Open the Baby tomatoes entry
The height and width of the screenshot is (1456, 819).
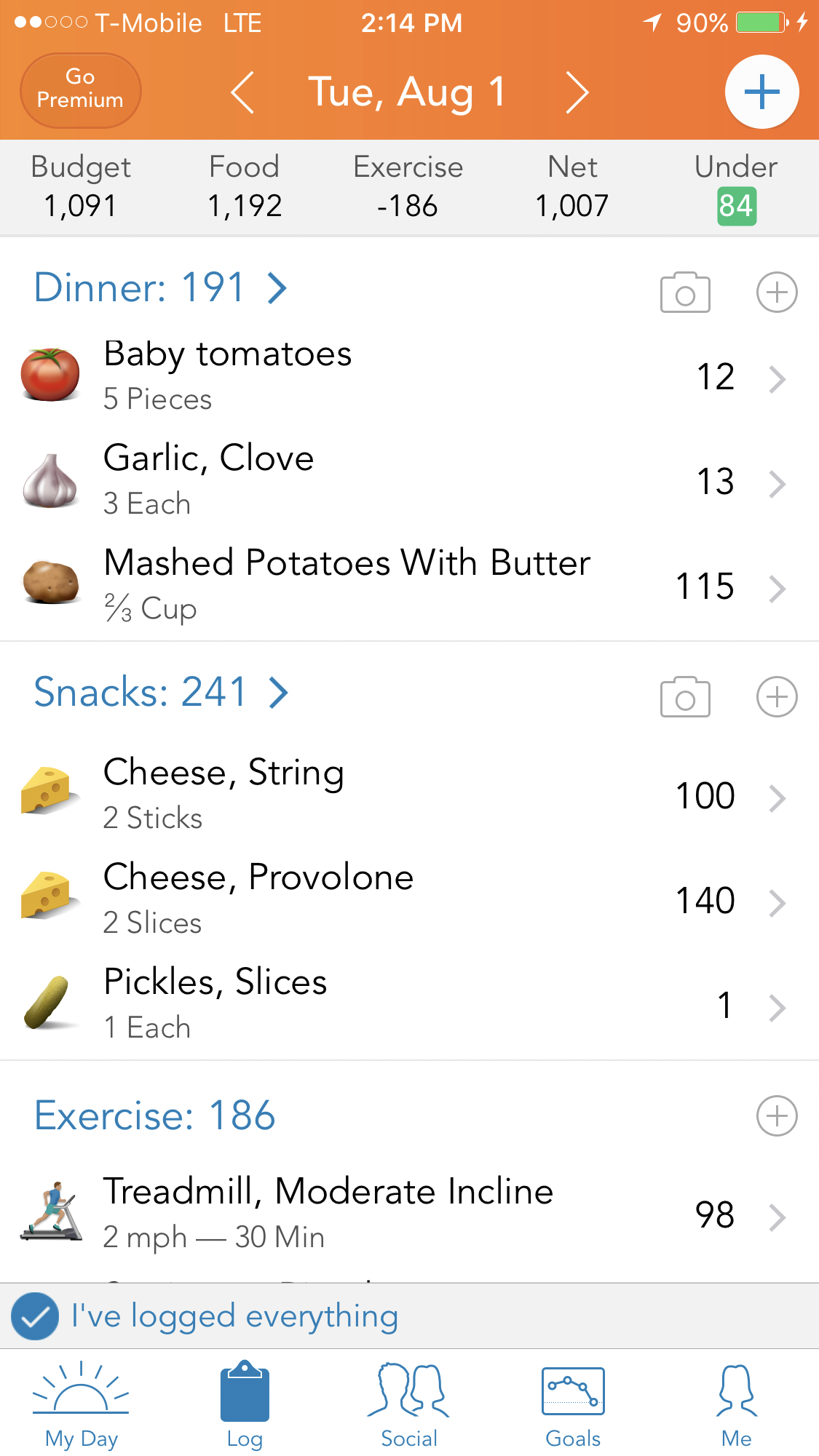pos(408,376)
